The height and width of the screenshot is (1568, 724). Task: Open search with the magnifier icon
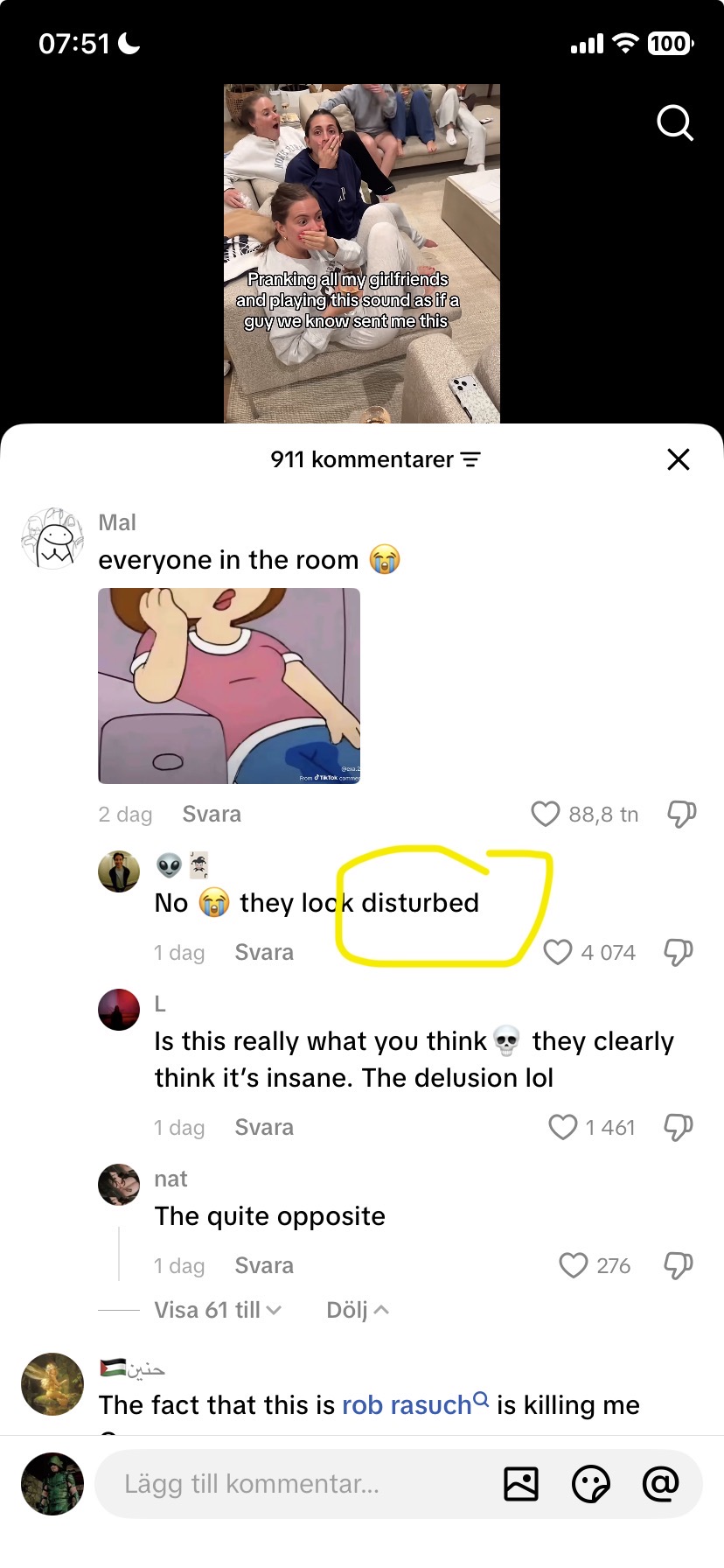tap(674, 123)
